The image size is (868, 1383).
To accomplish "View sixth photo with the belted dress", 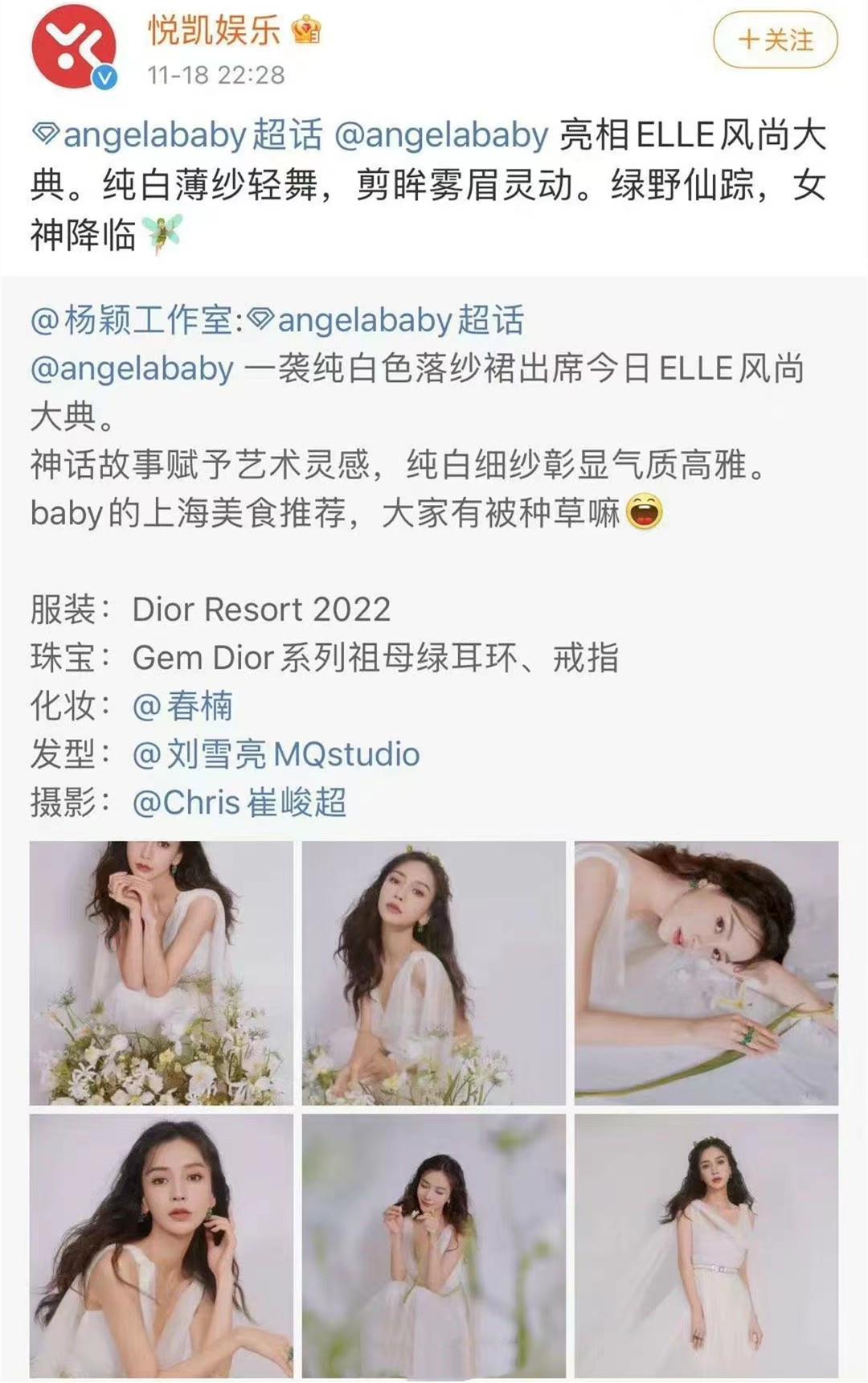I will coord(706,1246).
